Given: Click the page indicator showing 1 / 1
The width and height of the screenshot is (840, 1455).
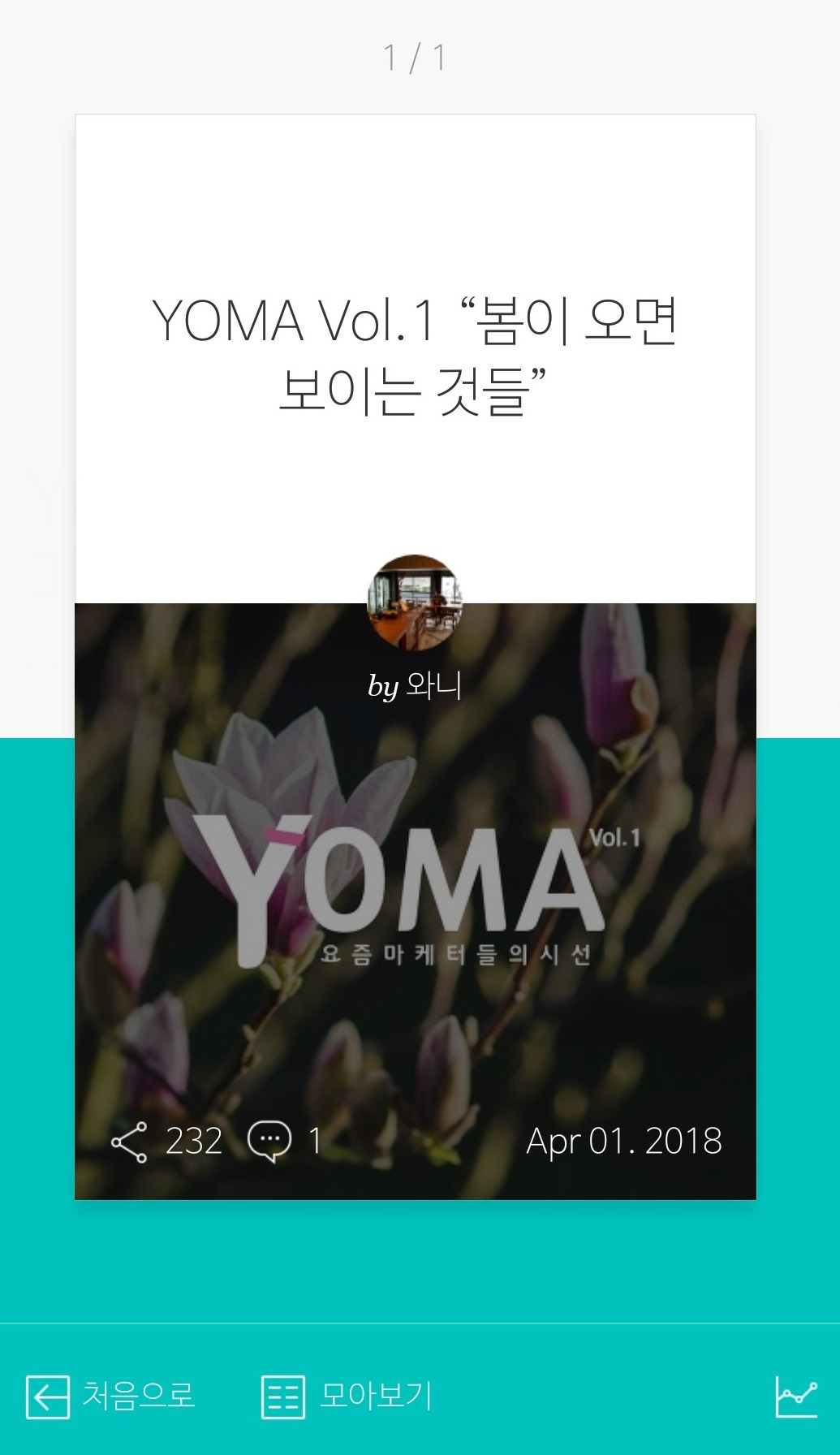Looking at the screenshot, I should (416, 57).
